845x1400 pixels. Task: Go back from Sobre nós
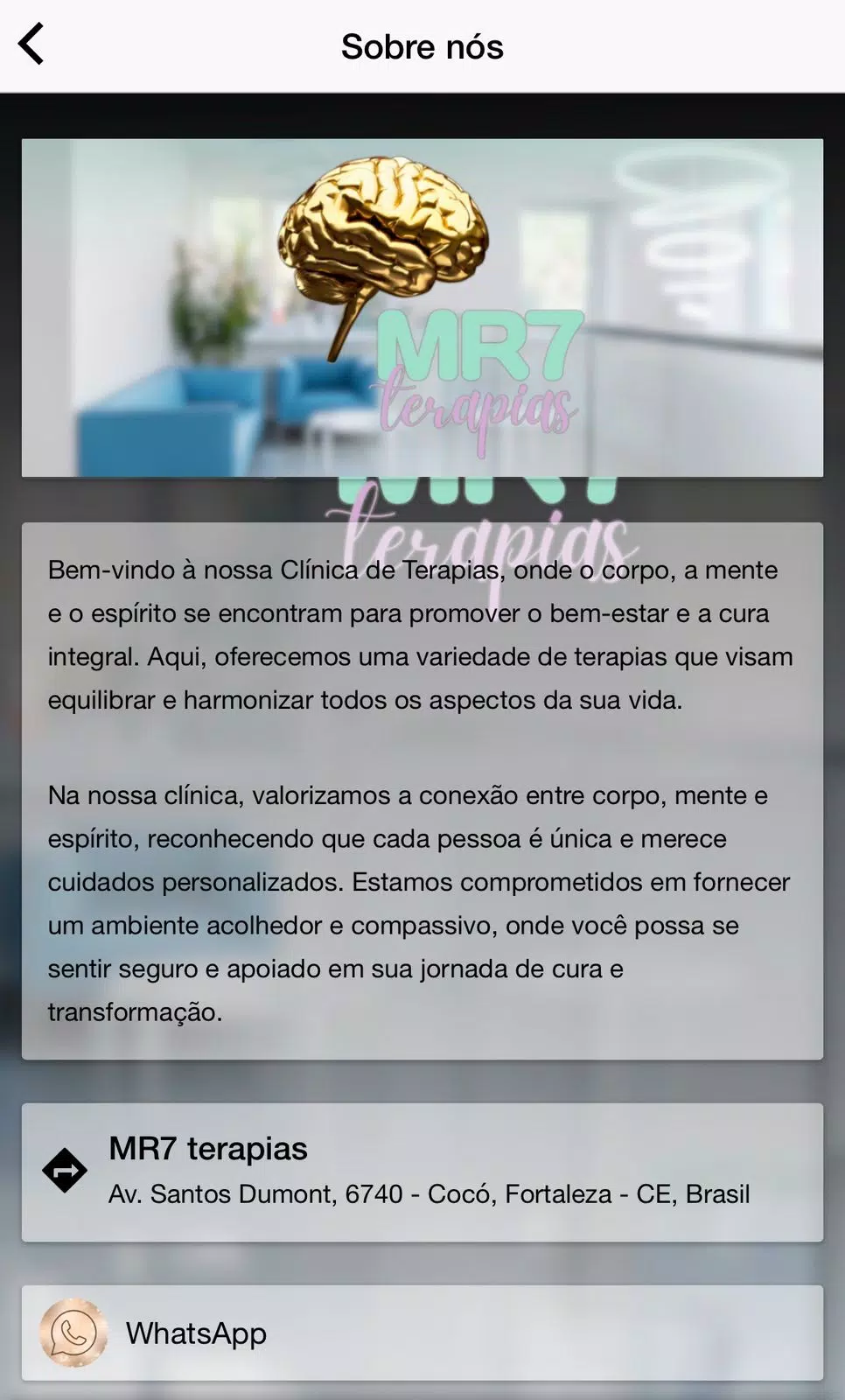click(31, 45)
